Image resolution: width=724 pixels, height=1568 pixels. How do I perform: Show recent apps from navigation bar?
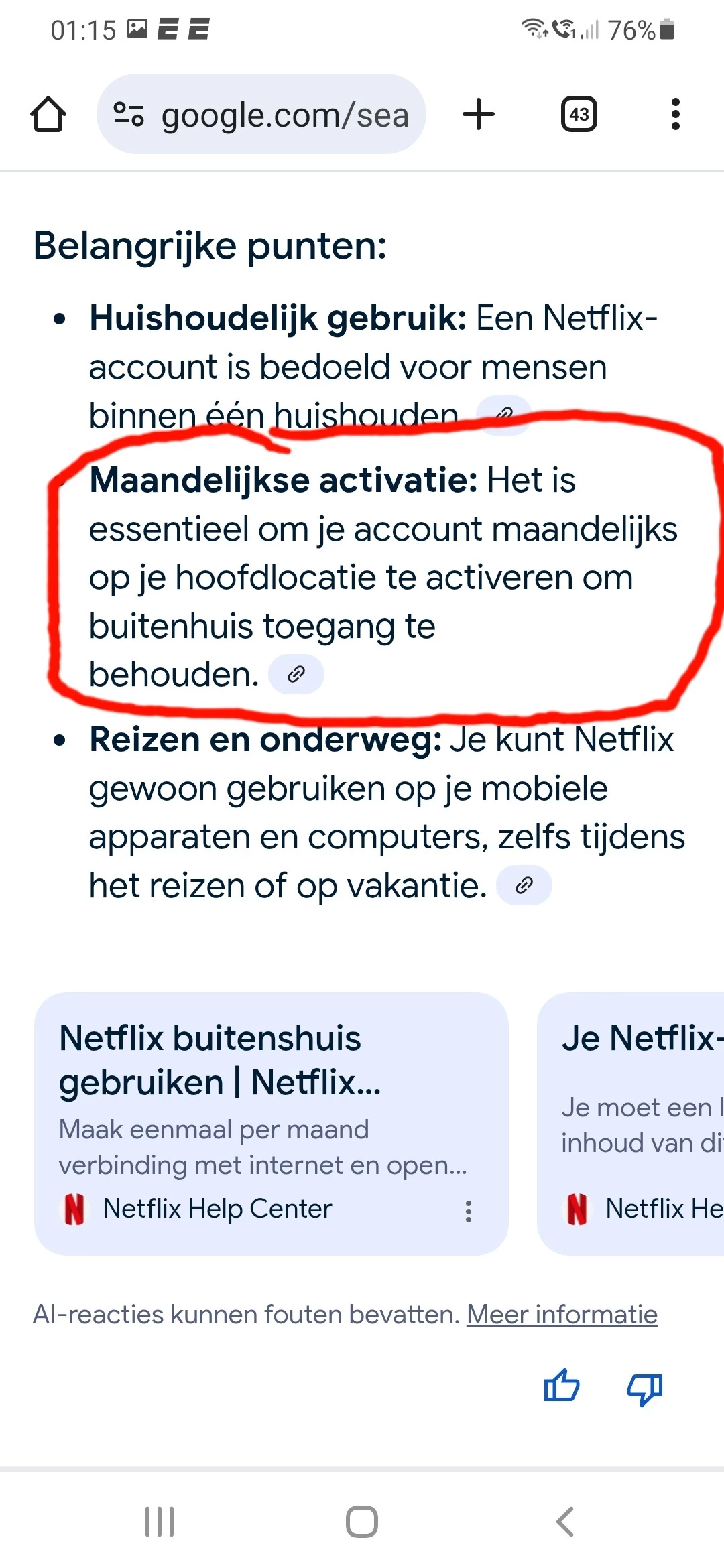pos(160,1522)
